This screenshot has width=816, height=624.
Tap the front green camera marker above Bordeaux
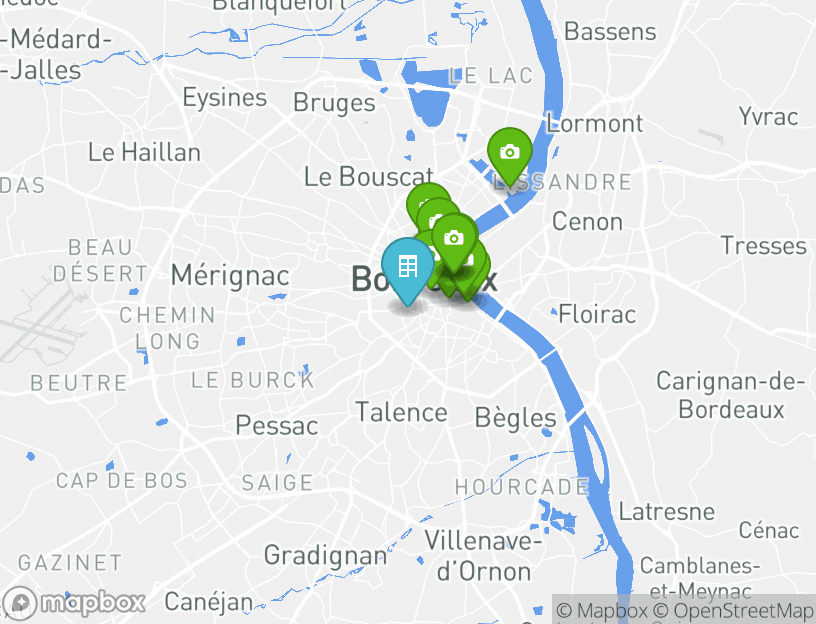point(454,238)
